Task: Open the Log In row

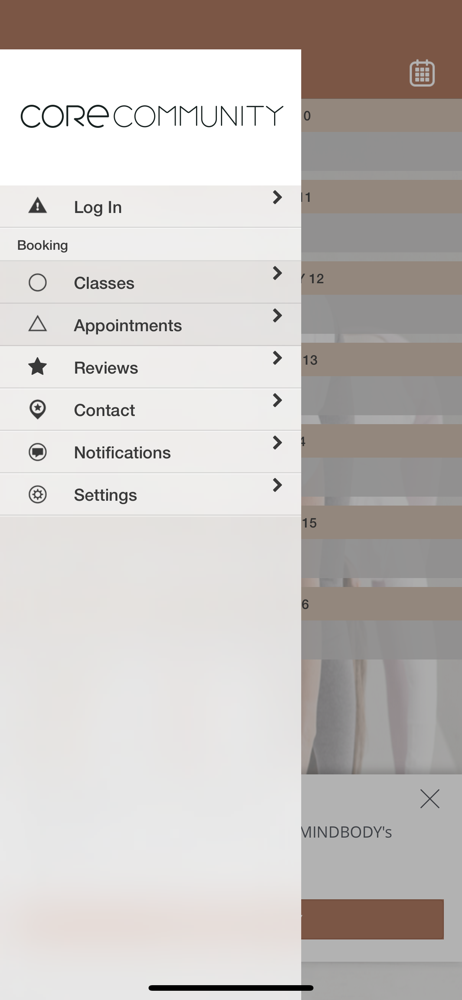Action: pos(151,207)
